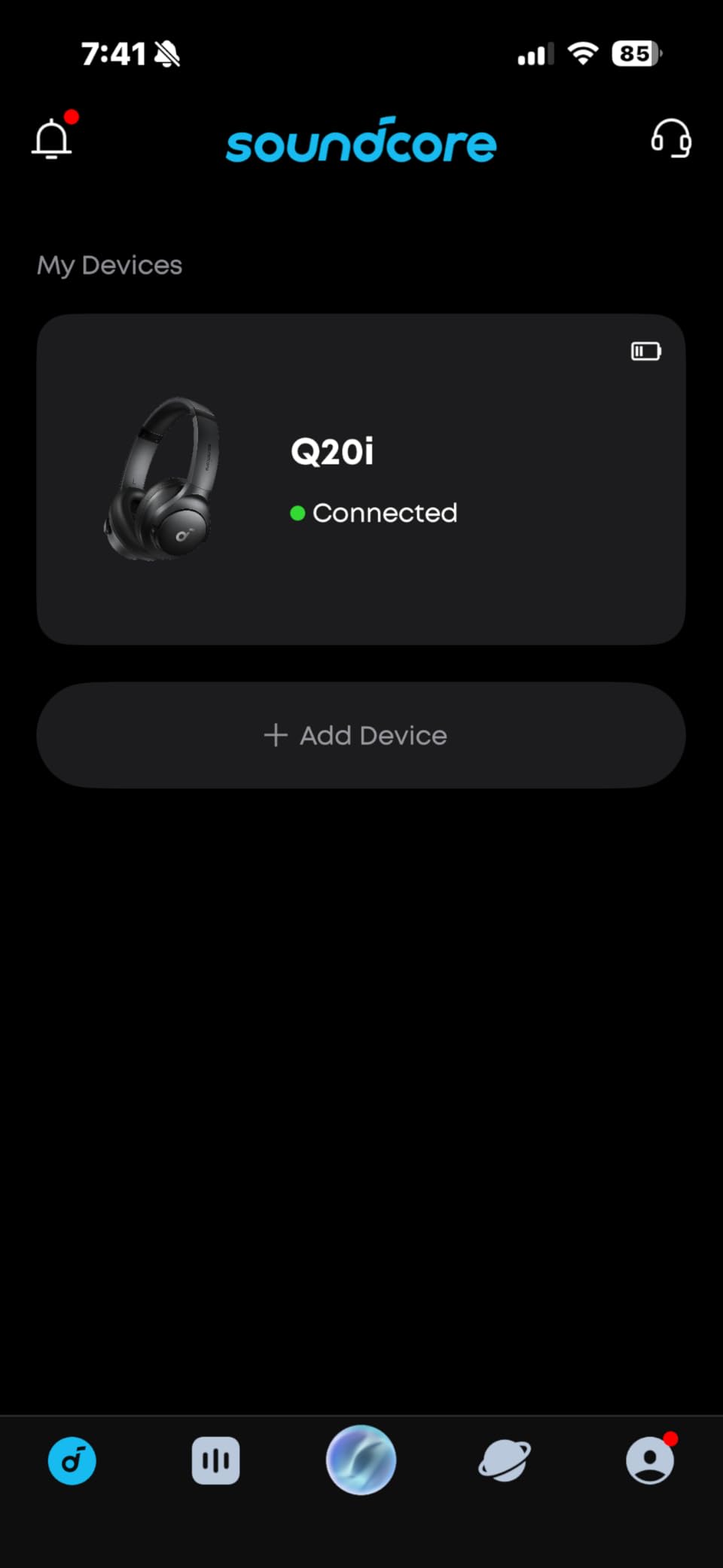Viewport: 723px width, 1568px height.
Task: Tap the glowing orb in bottom navigation
Action: tap(361, 1460)
